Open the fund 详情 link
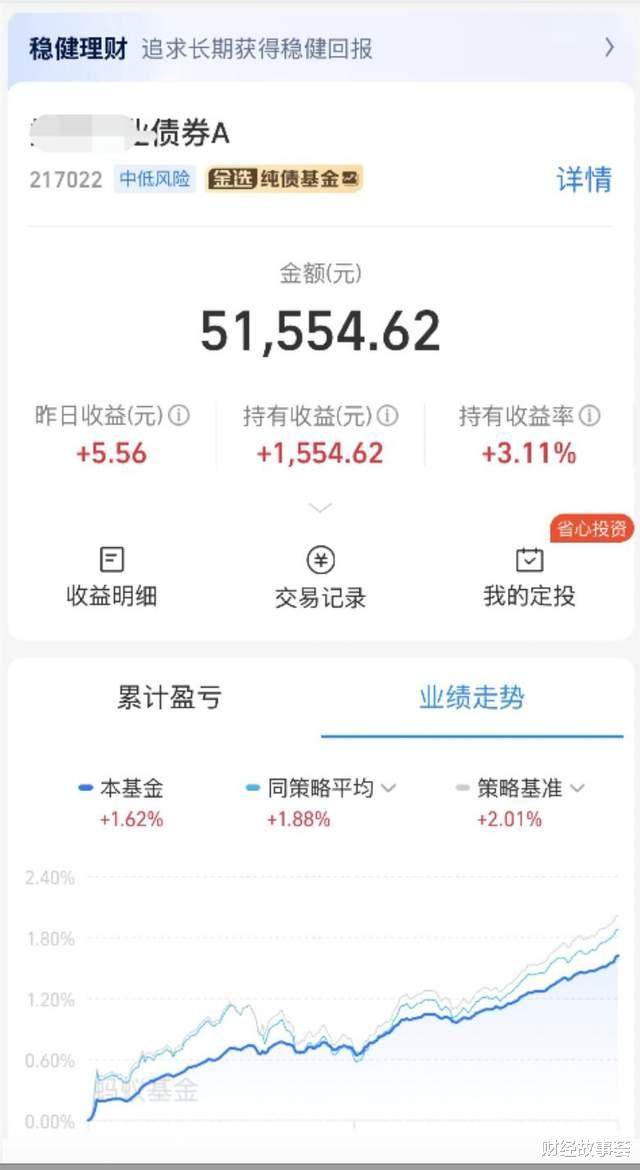Screen dimensions: 640x1170 584,180
